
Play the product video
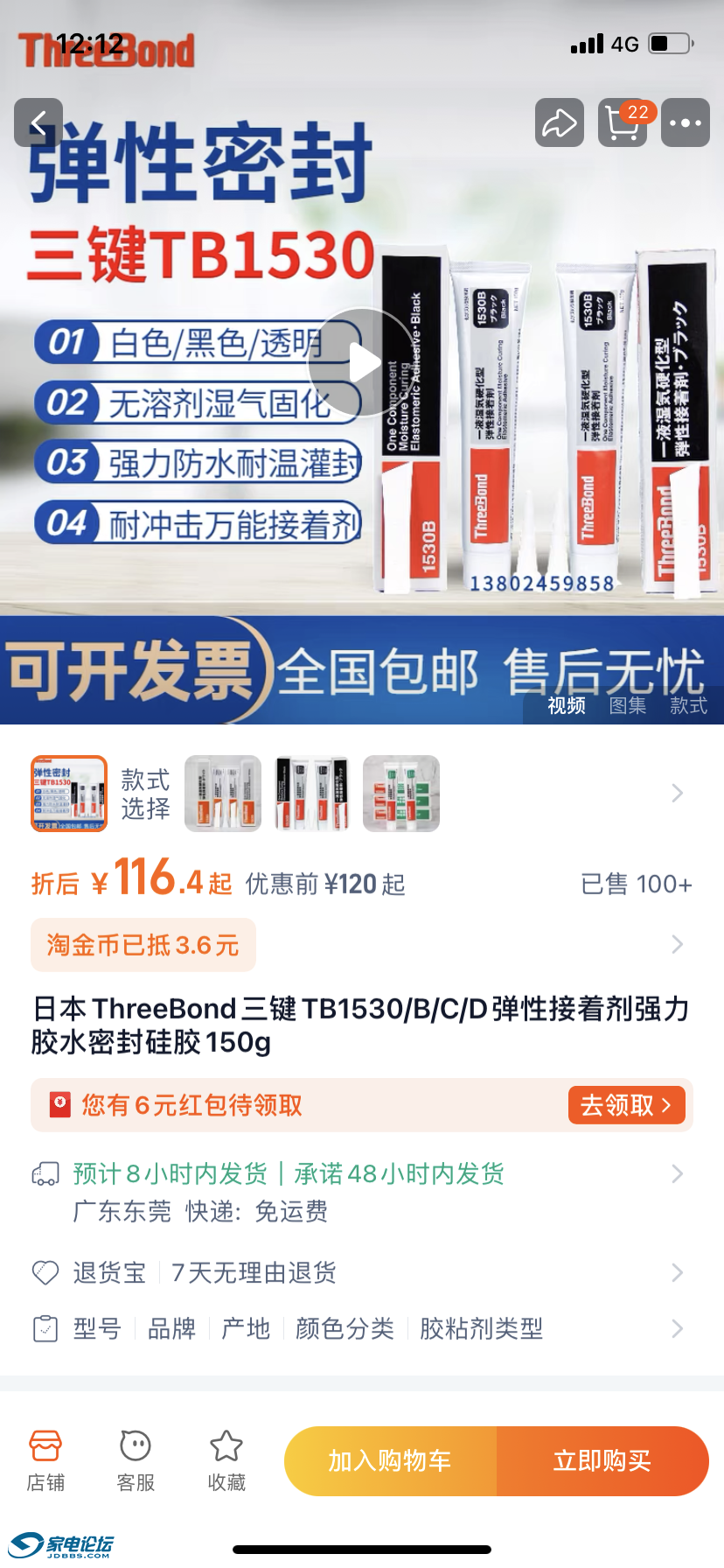tap(361, 362)
